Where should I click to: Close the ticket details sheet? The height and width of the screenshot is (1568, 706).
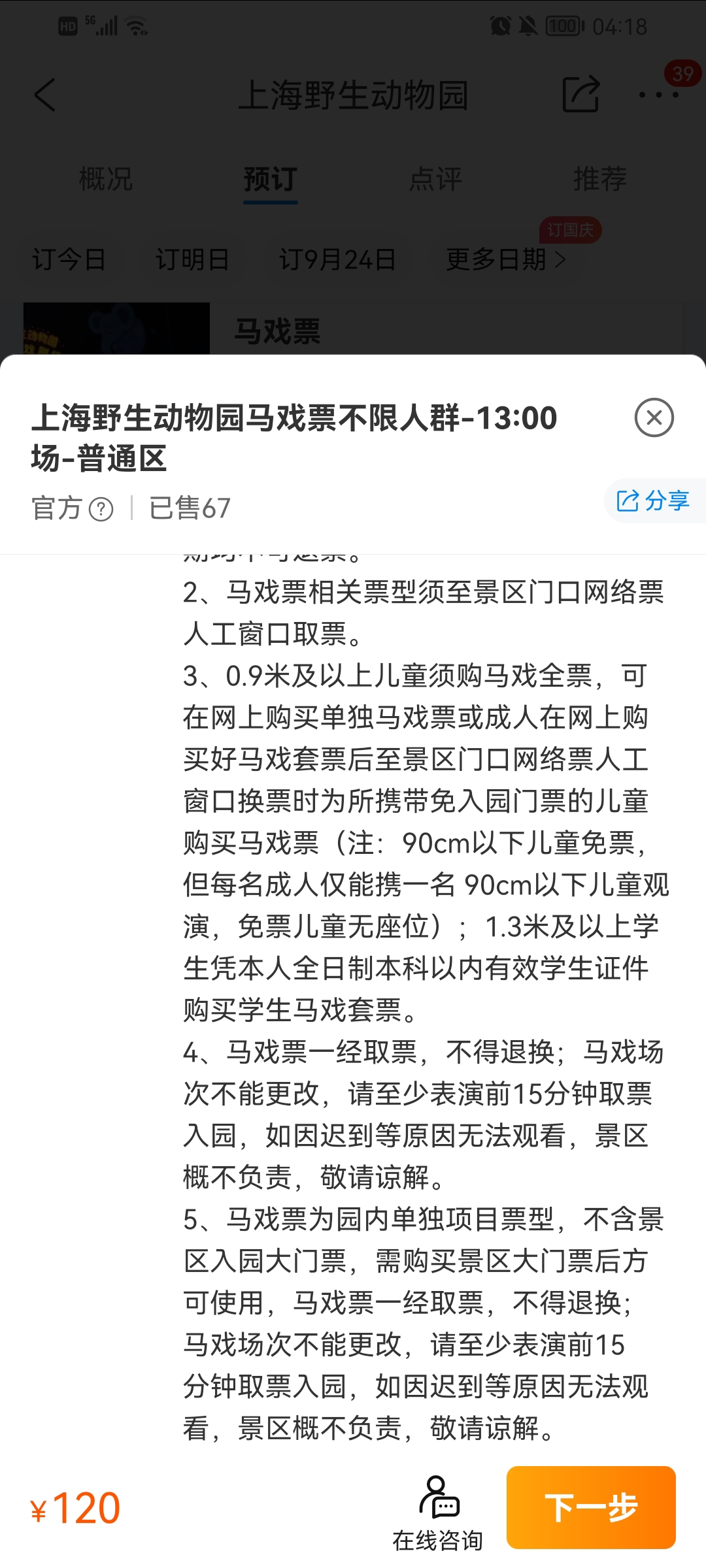tap(654, 417)
